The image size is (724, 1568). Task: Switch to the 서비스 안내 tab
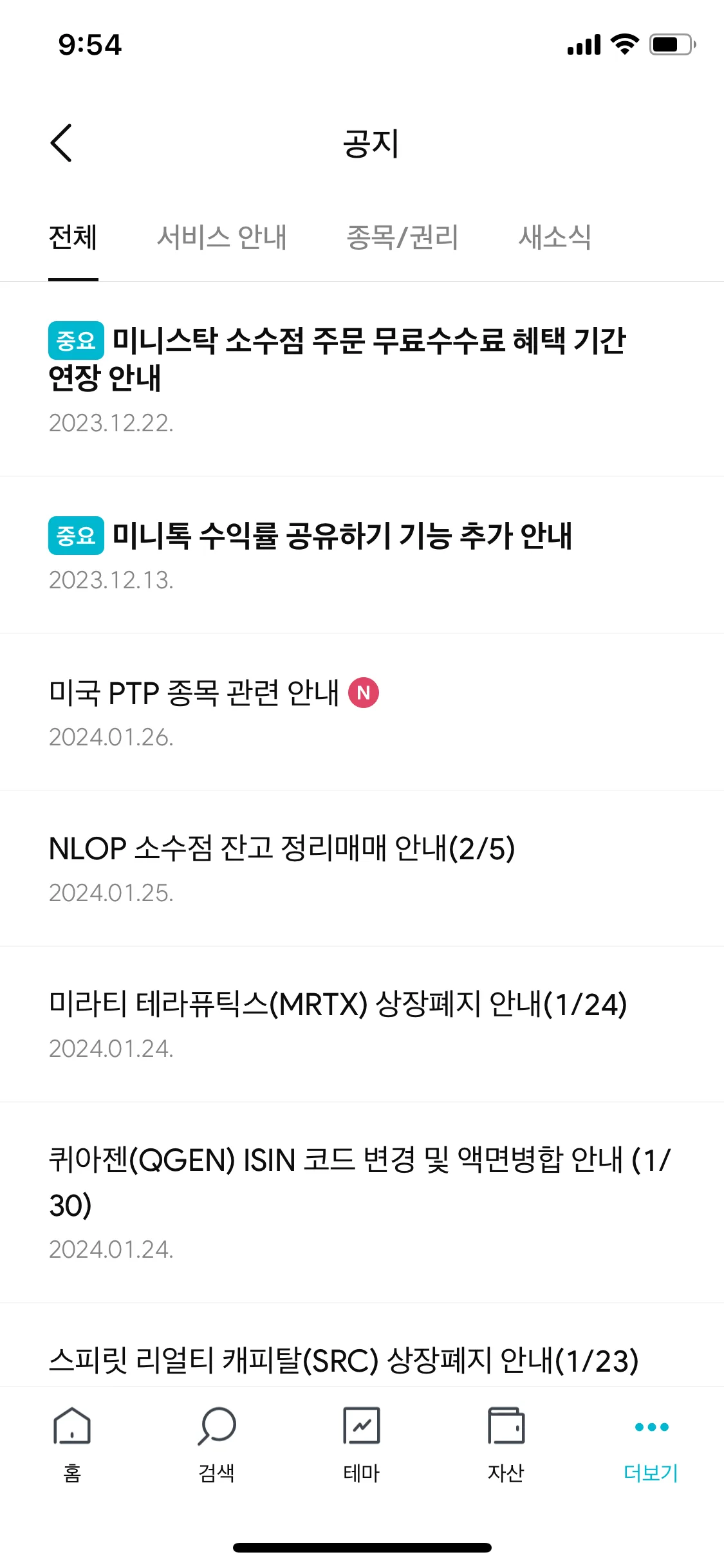(x=221, y=238)
